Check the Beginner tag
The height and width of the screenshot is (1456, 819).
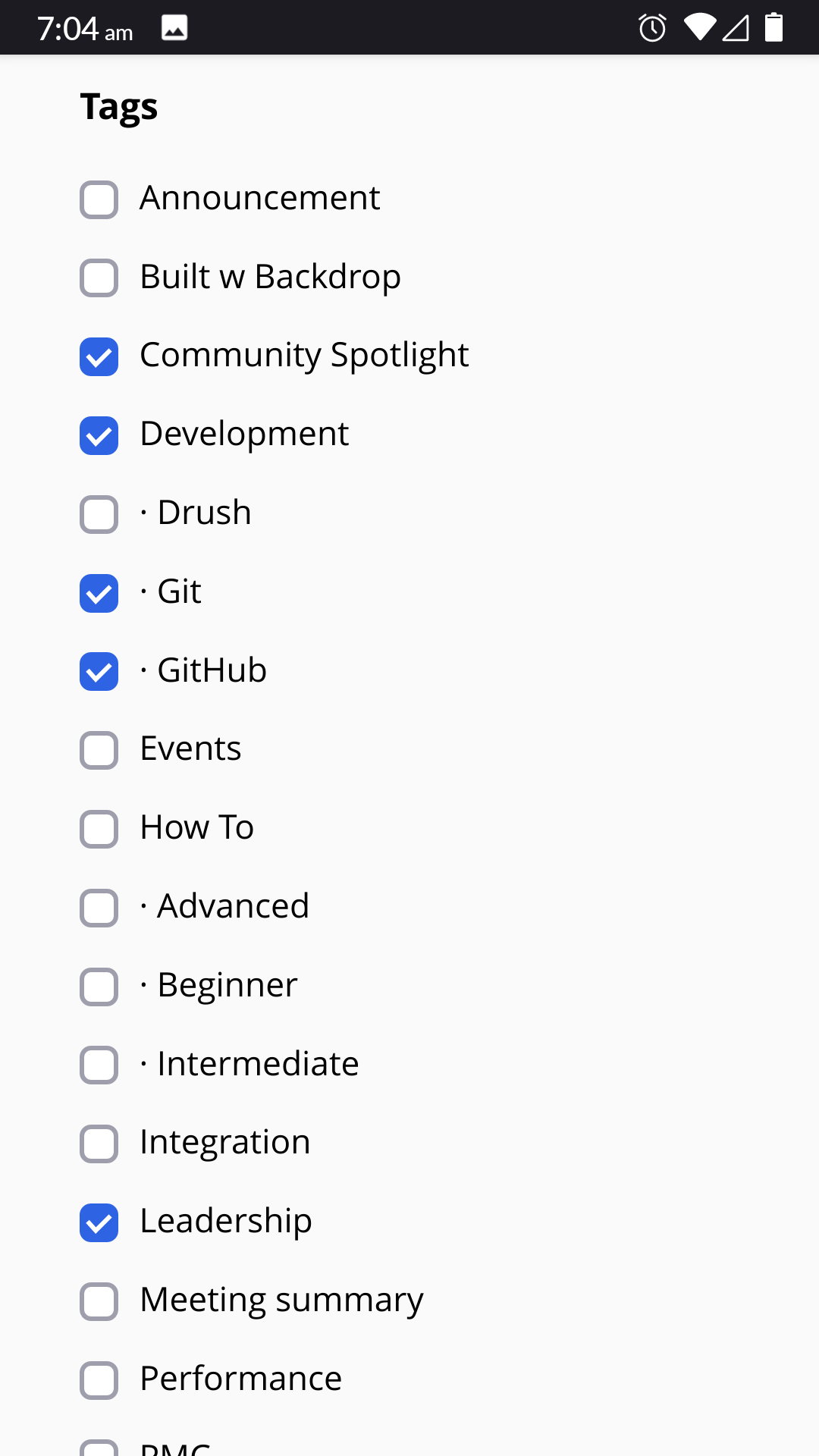click(99, 987)
